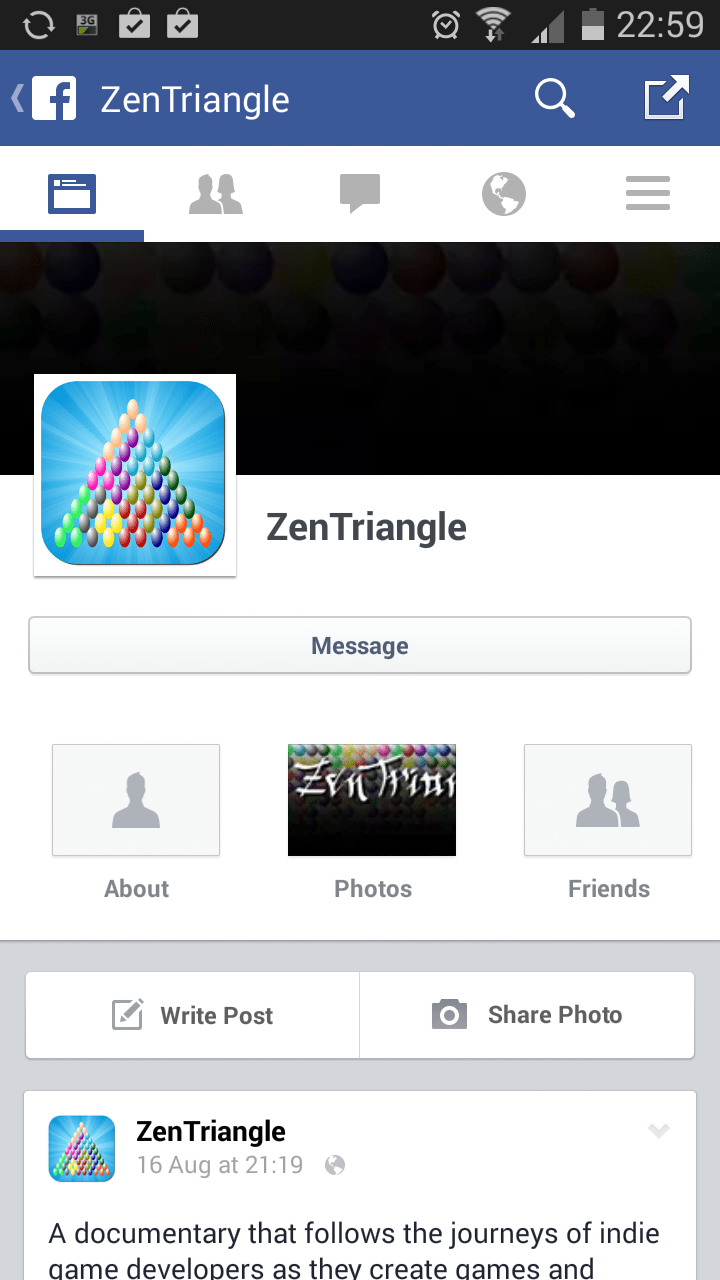Open the Photos section

(372, 800)
